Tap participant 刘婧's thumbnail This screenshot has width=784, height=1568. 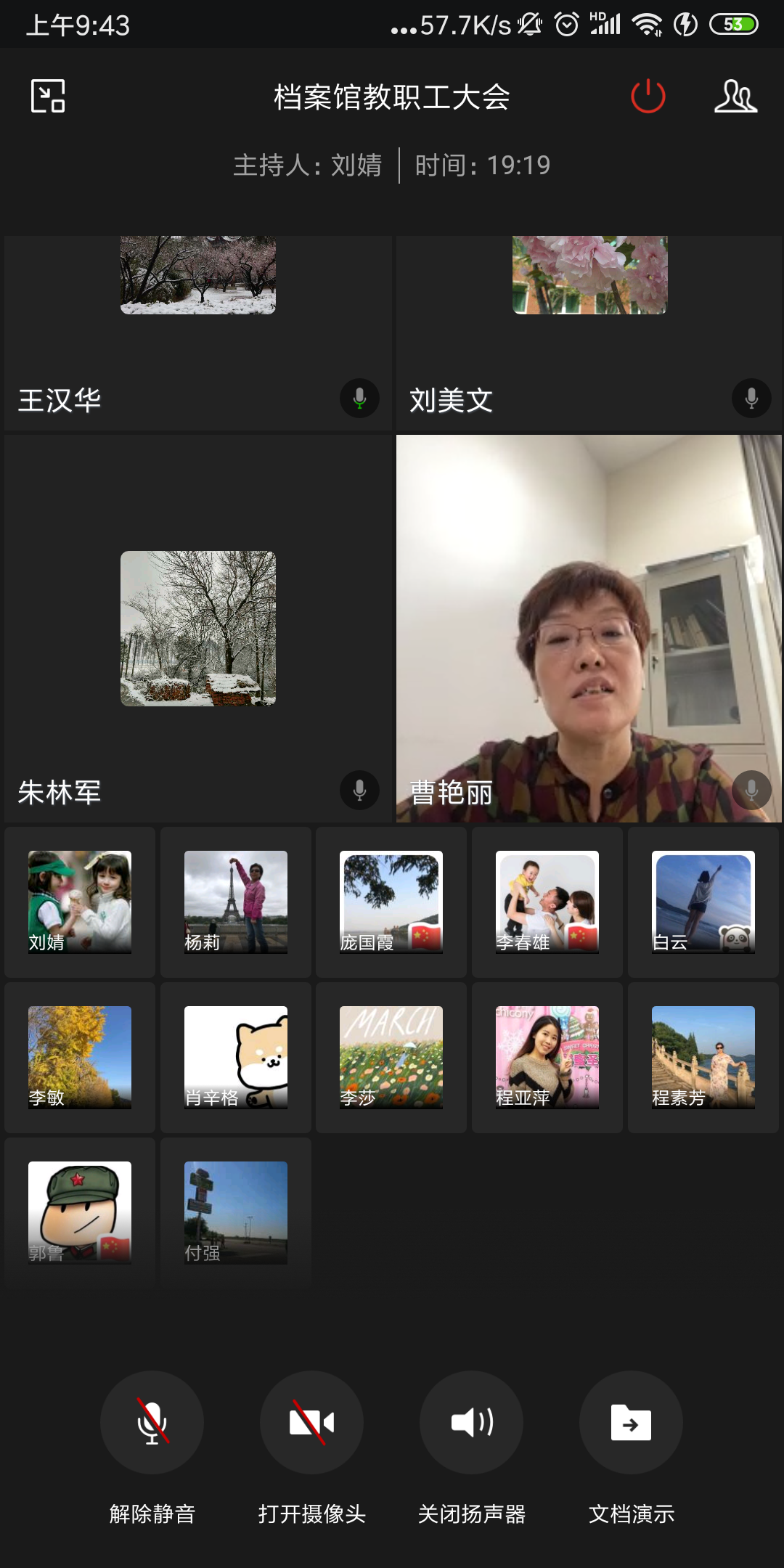pyautogui.click(x=80, y=902)
